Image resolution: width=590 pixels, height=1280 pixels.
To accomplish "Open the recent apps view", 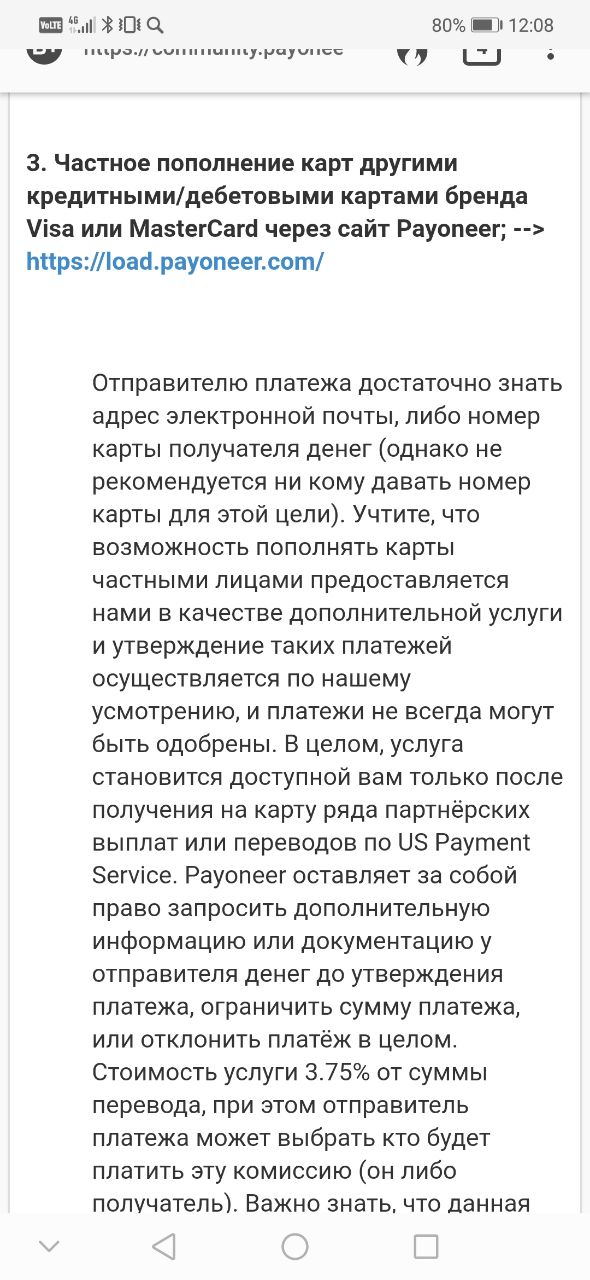I will tap(426, 1246).
